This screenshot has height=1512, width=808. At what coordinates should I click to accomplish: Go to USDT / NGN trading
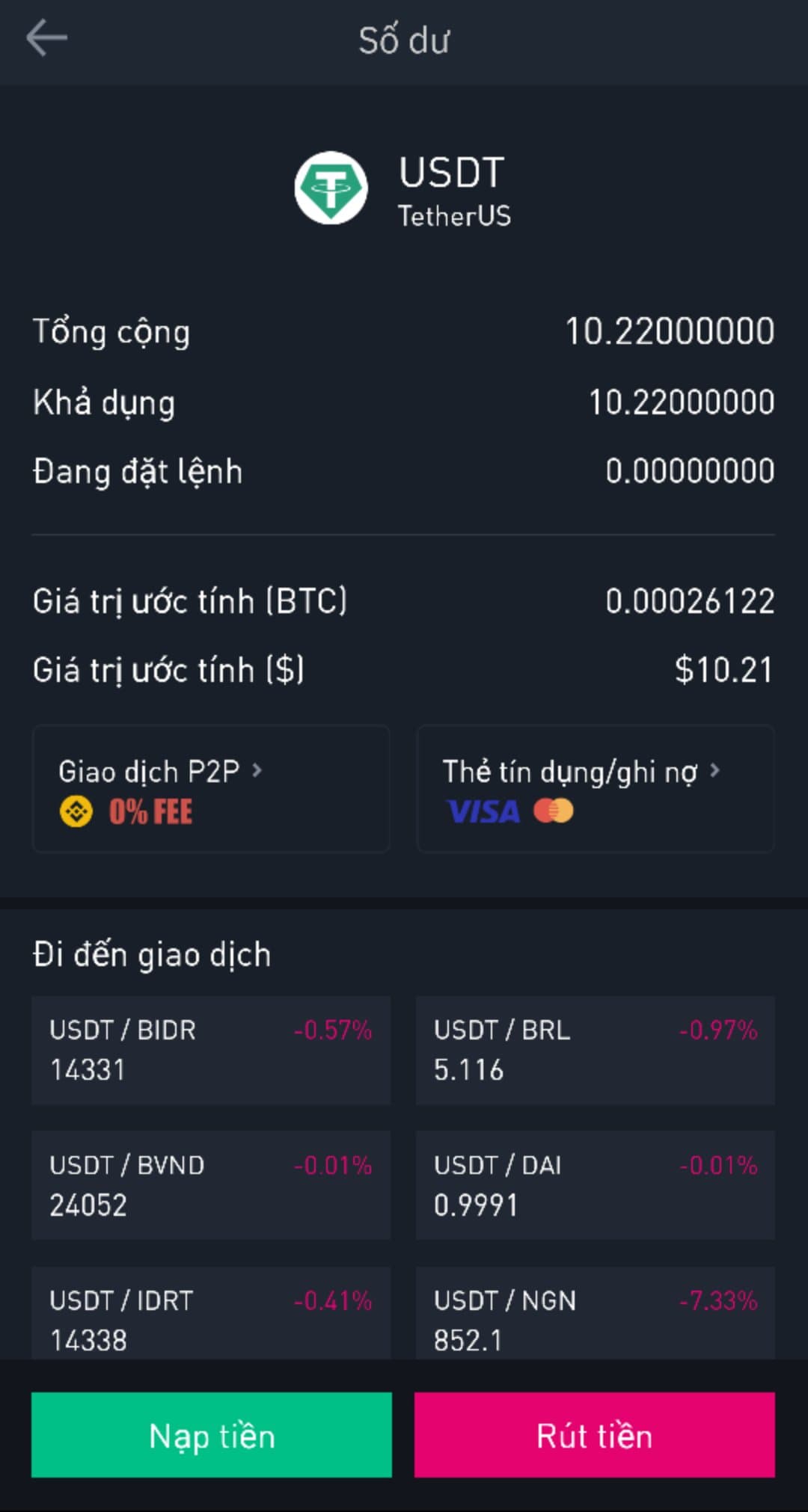click(596, 1316)
